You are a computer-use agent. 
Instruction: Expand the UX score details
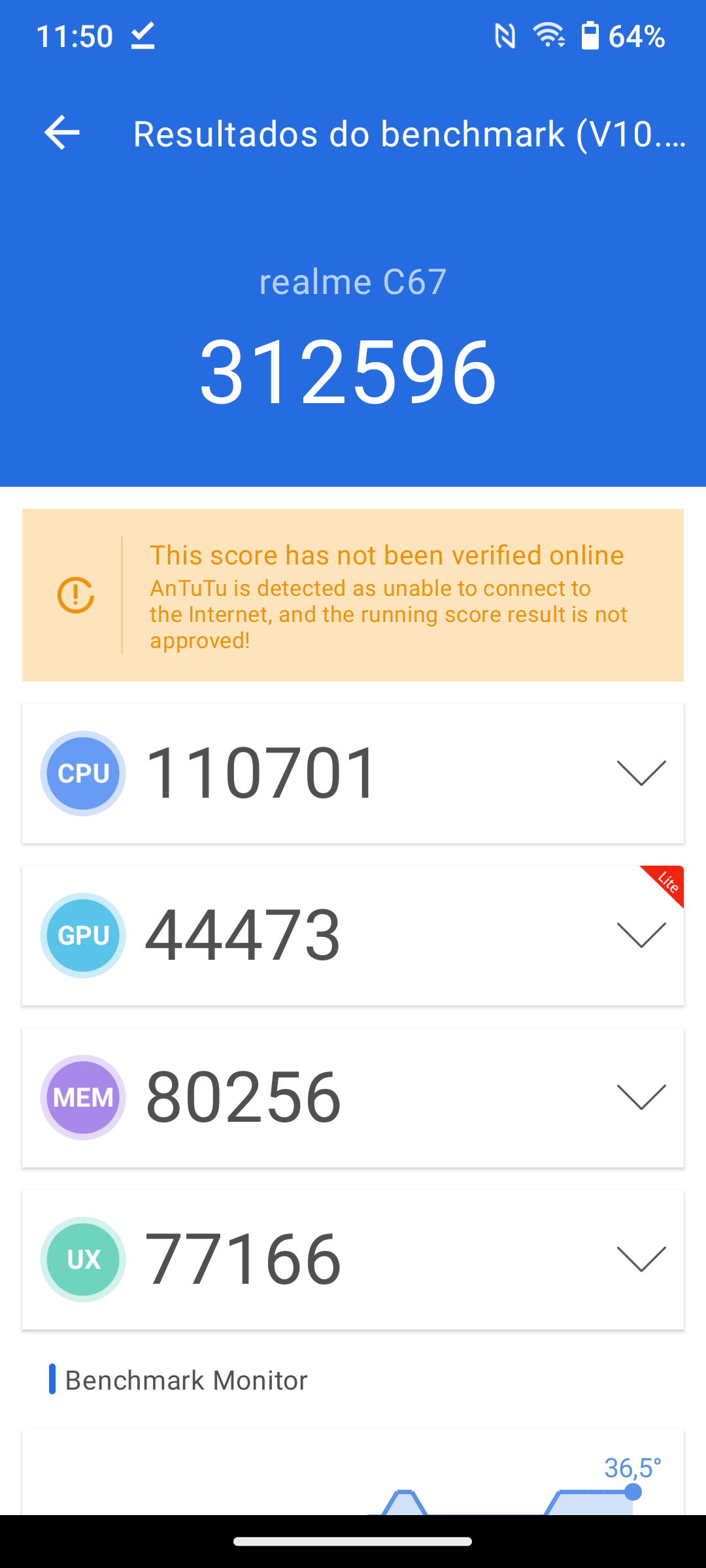pyautogui.click(x=641, y=1259)
